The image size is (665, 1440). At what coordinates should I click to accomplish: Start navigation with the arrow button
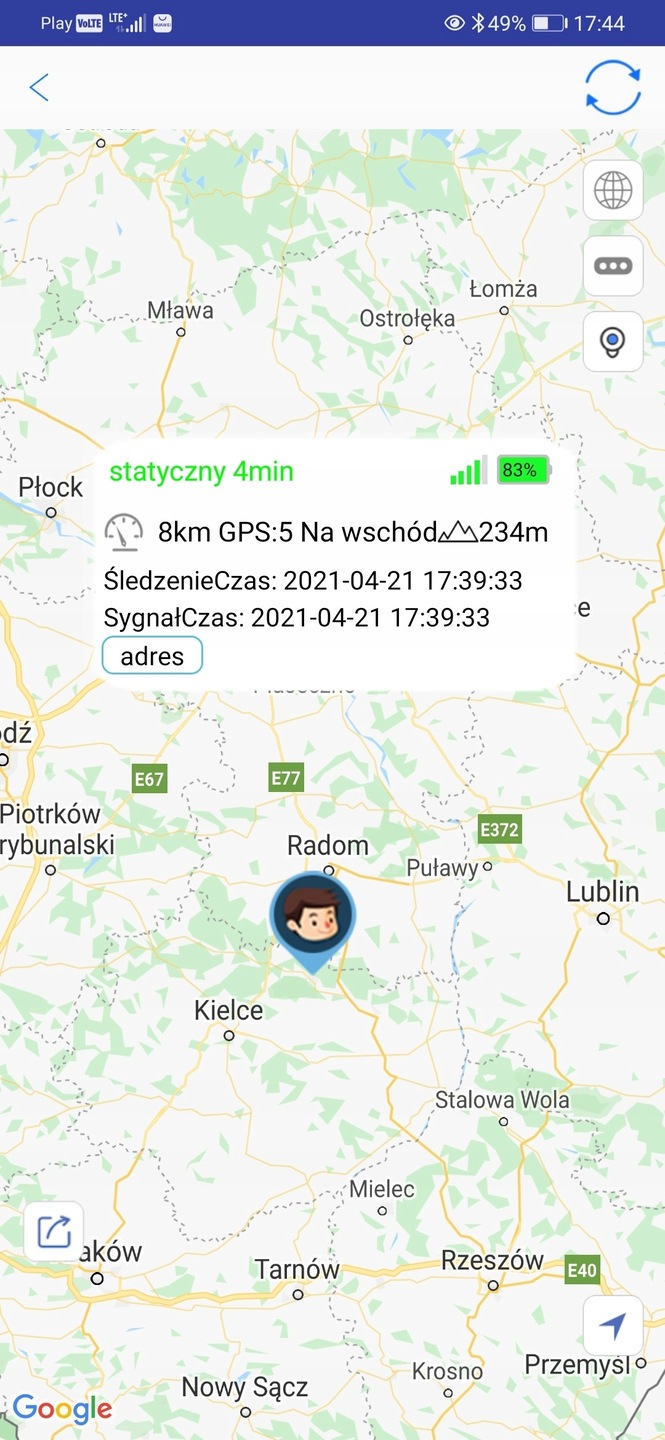coord(613,1326)
